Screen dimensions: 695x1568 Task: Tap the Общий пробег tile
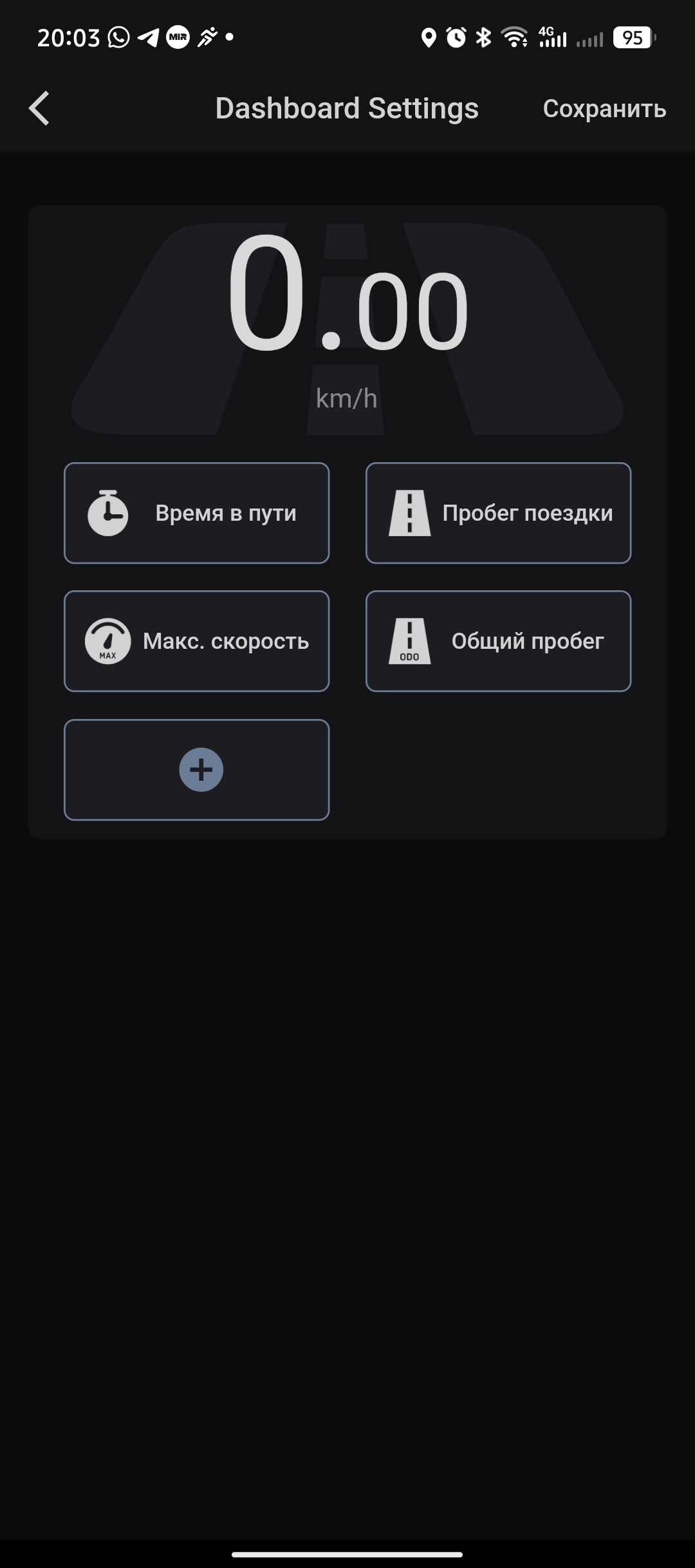pos(498,641)
